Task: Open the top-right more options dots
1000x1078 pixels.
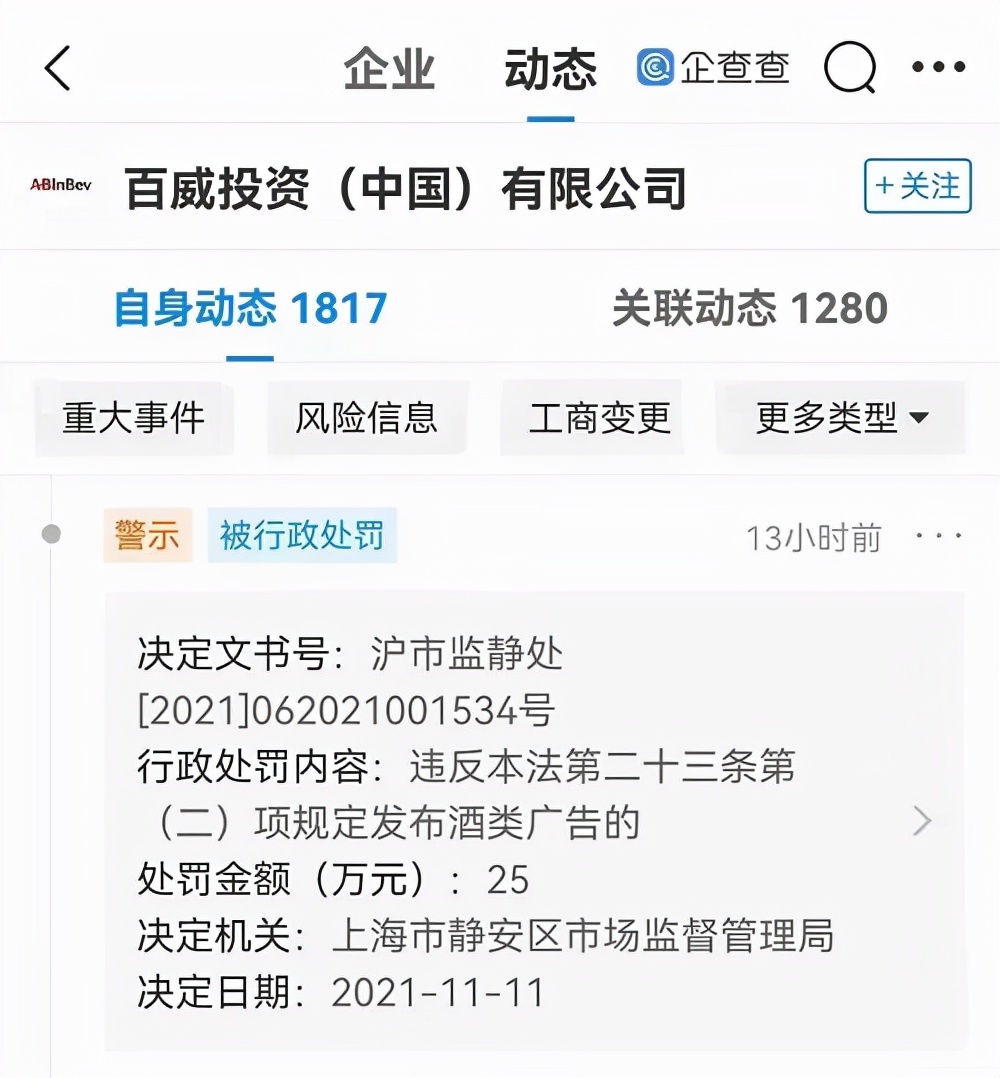Action: [x=938, y=68]
